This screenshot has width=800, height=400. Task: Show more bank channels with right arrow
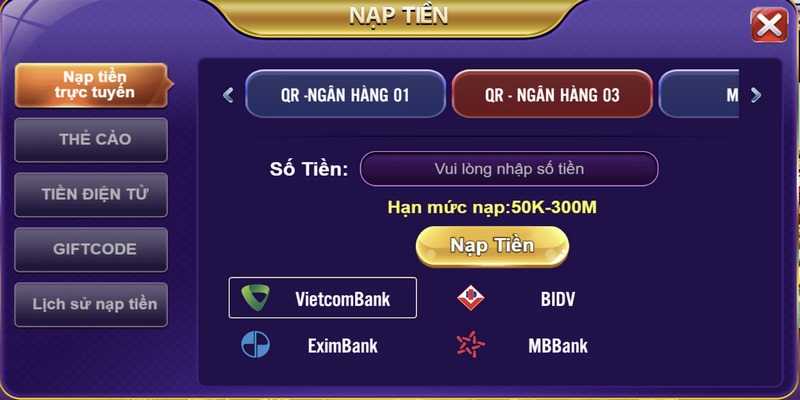click(756, 95)
